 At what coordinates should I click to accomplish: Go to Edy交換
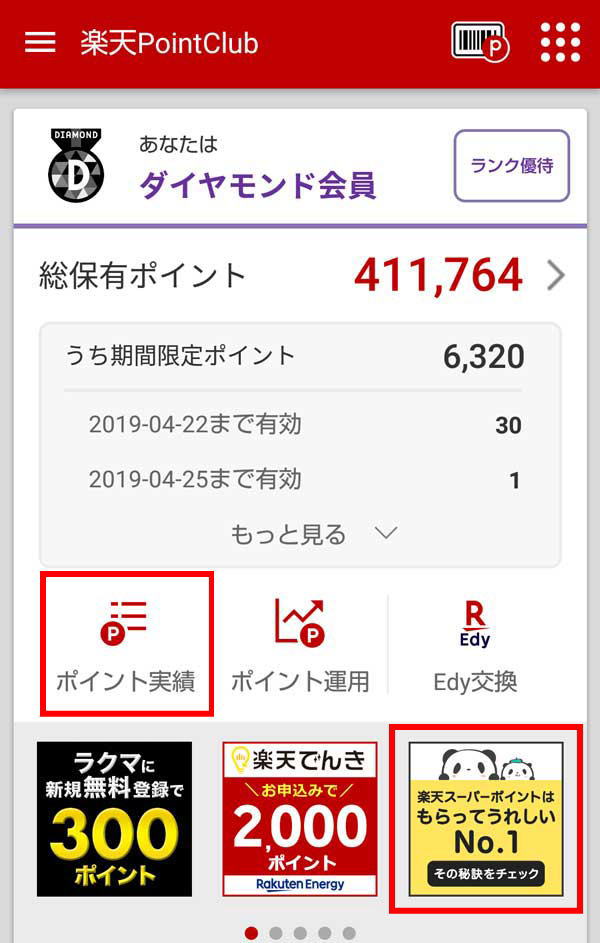point(475,645)
